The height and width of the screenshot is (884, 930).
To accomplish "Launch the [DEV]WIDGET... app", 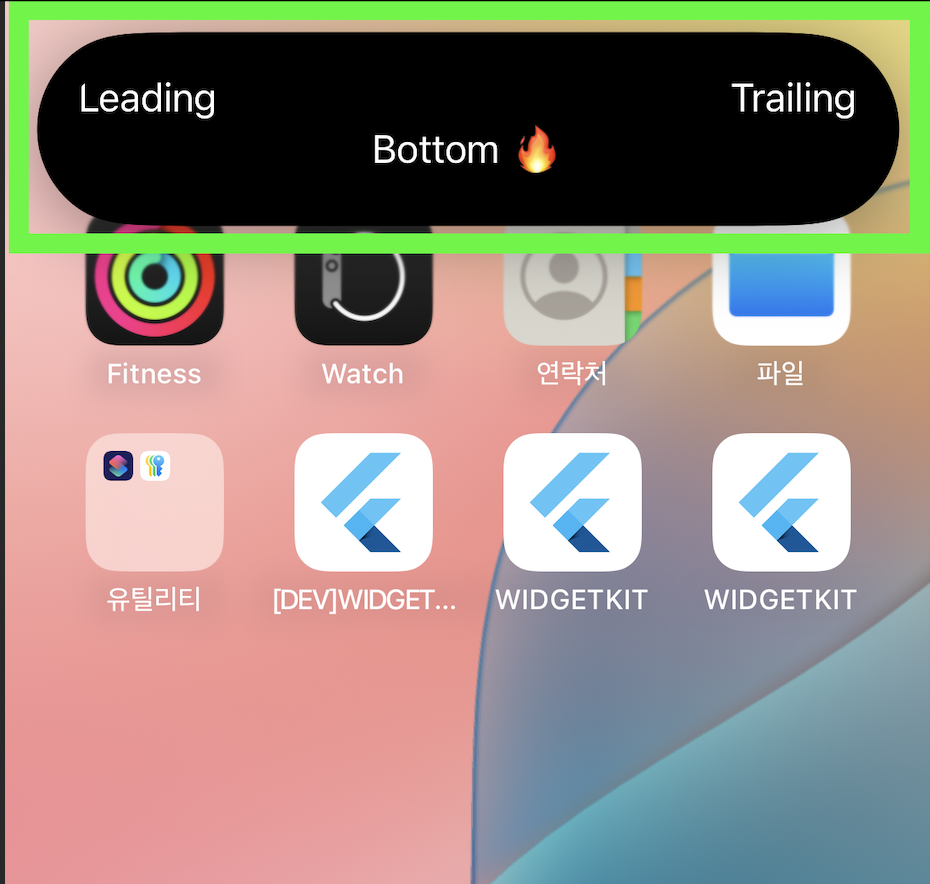I will tap(363, 502).
